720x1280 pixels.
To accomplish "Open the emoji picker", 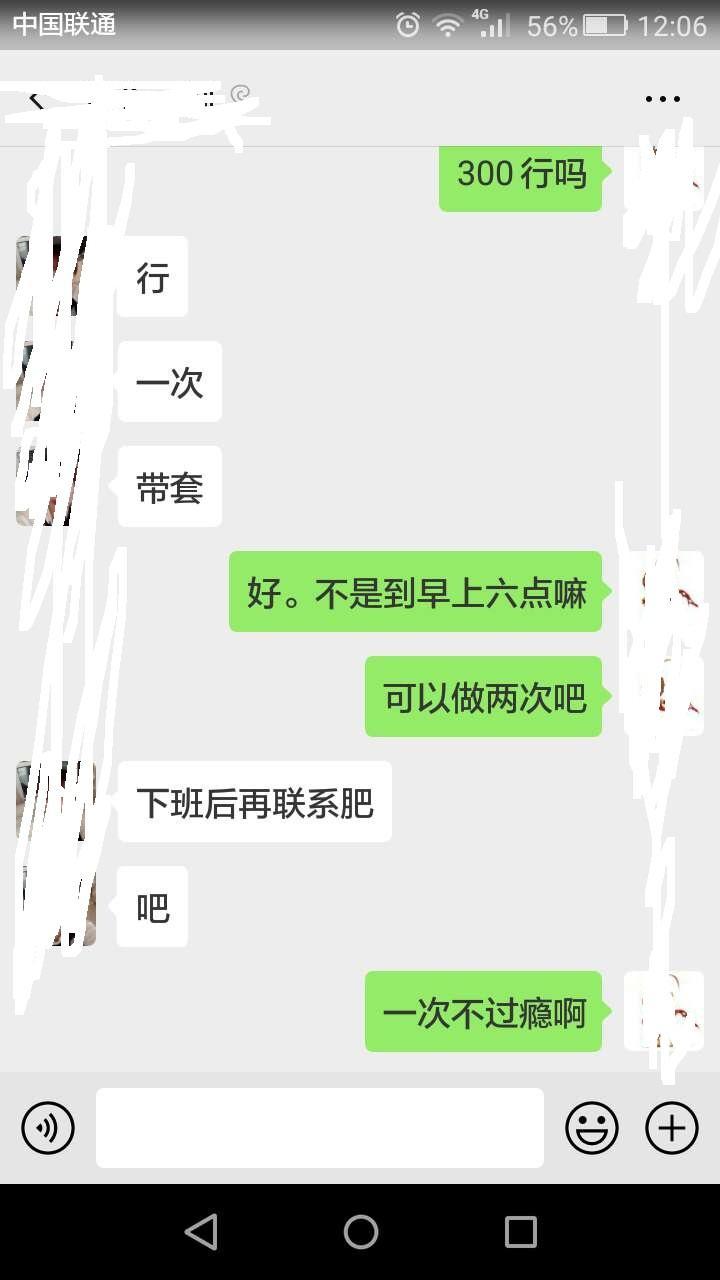I will [592, 1128].
